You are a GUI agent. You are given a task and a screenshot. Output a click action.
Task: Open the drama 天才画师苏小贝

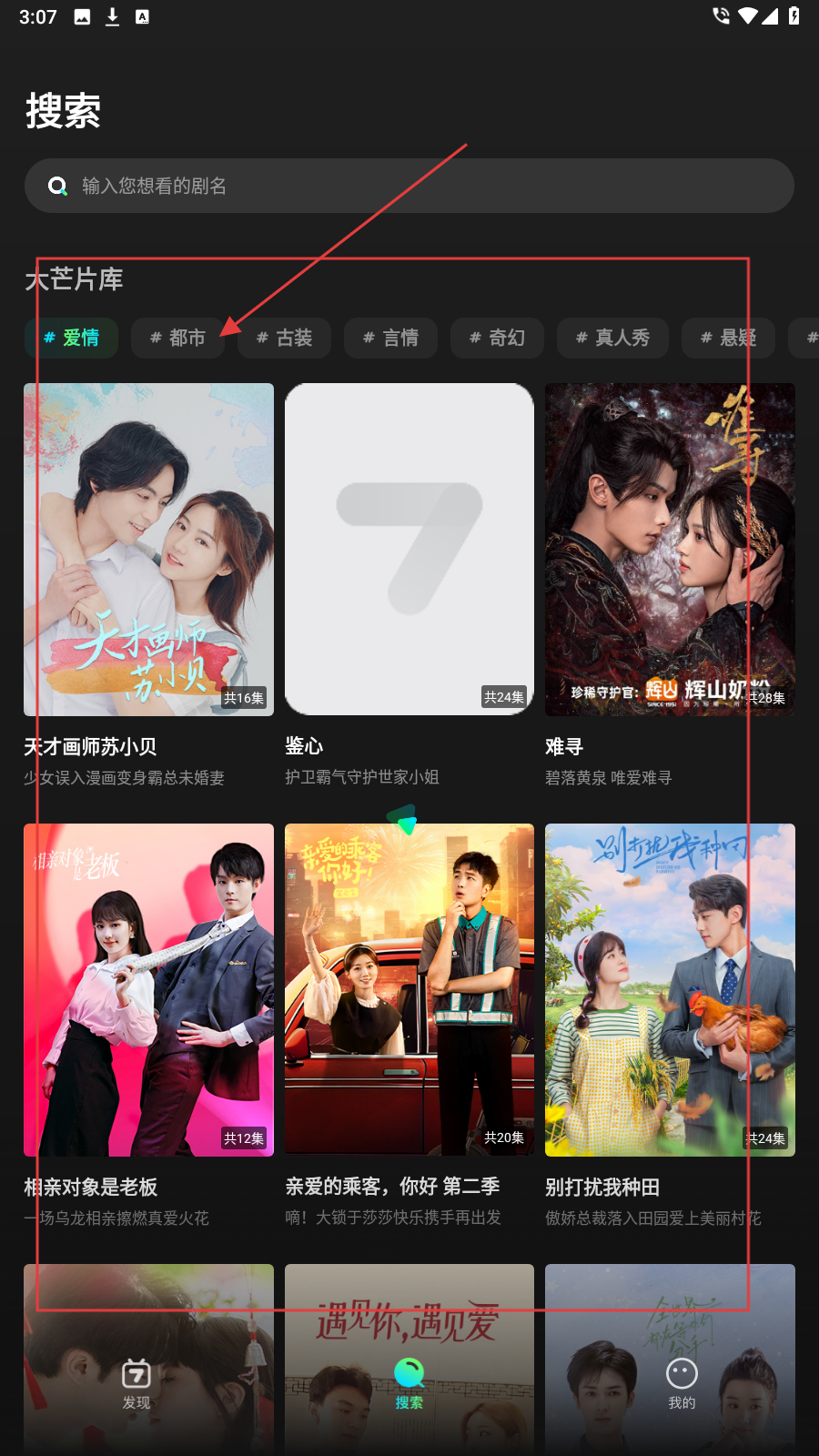[148, 550]
